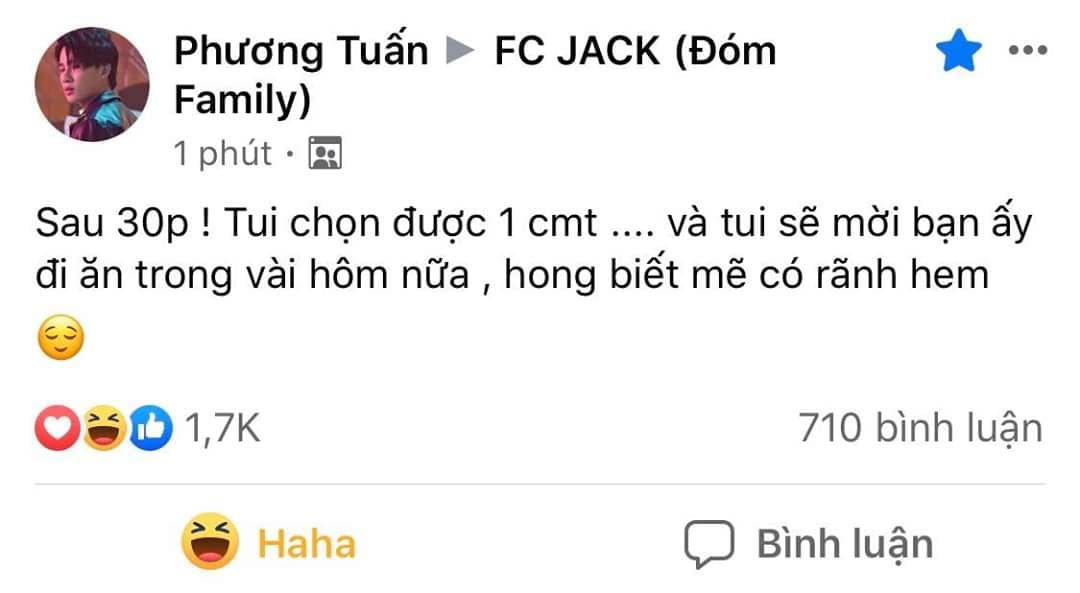This screenshot has width=1080, height=593.
Task: Tap Bình luận to comment
Action: tap(808, 543)
